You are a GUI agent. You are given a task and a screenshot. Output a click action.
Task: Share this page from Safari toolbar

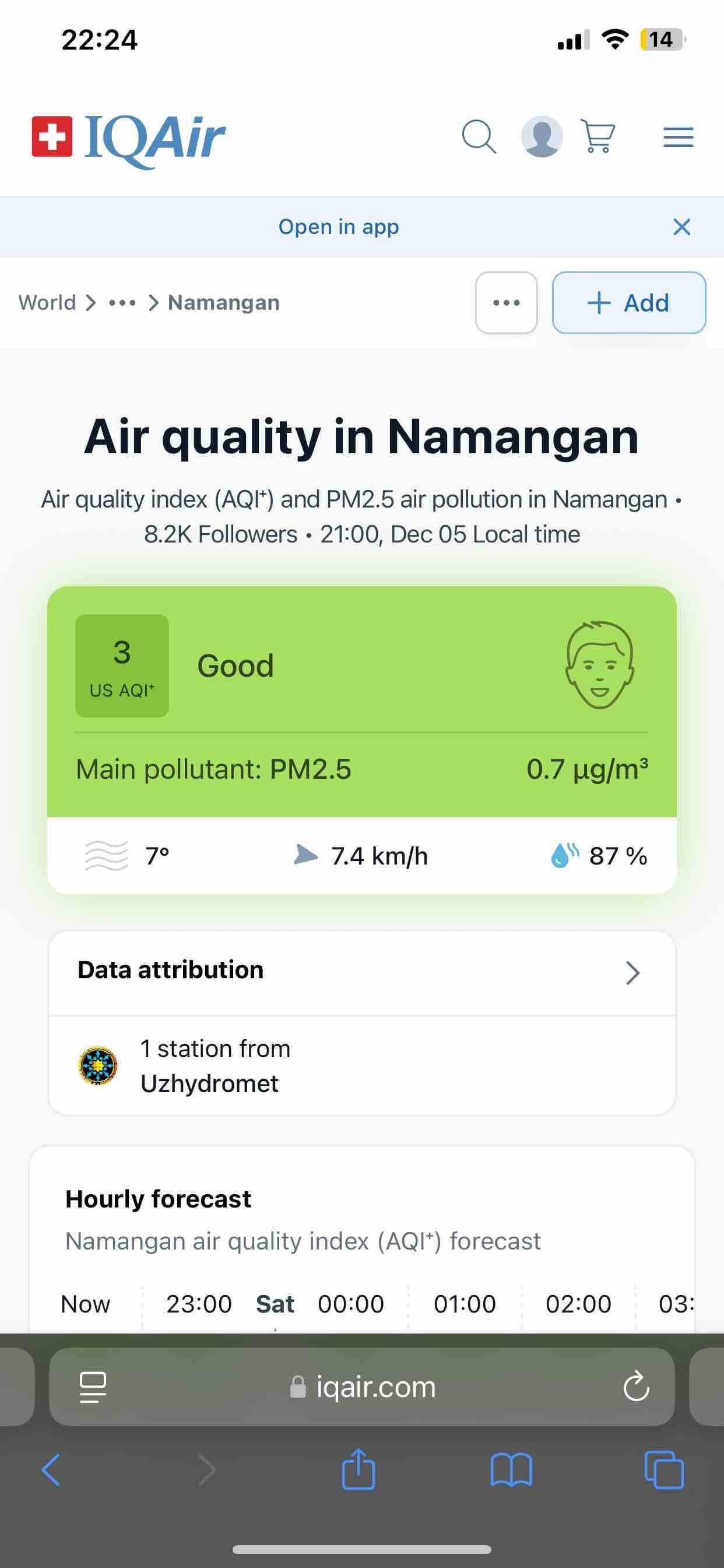pos(359,1470)
